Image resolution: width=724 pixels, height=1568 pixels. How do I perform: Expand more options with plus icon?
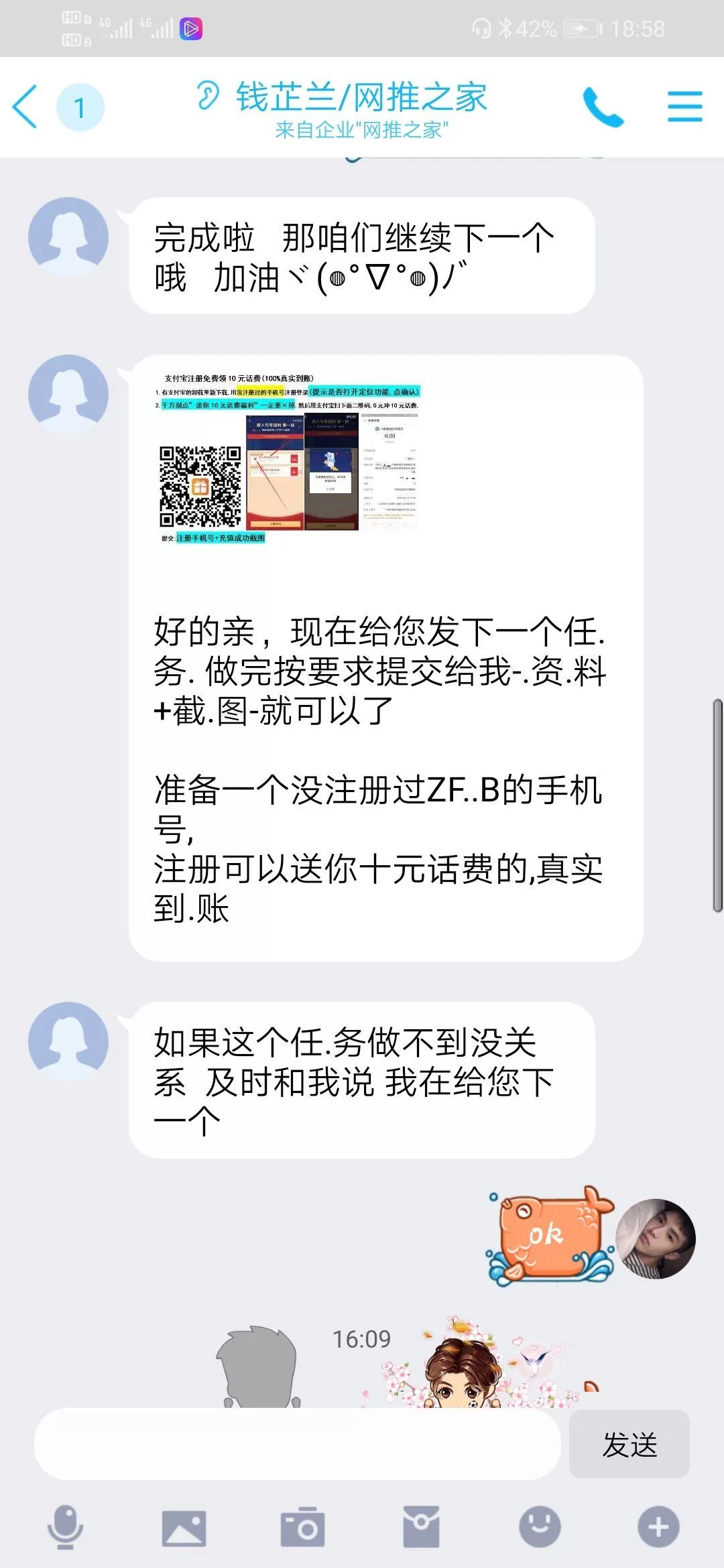[x=658, y=1527]
